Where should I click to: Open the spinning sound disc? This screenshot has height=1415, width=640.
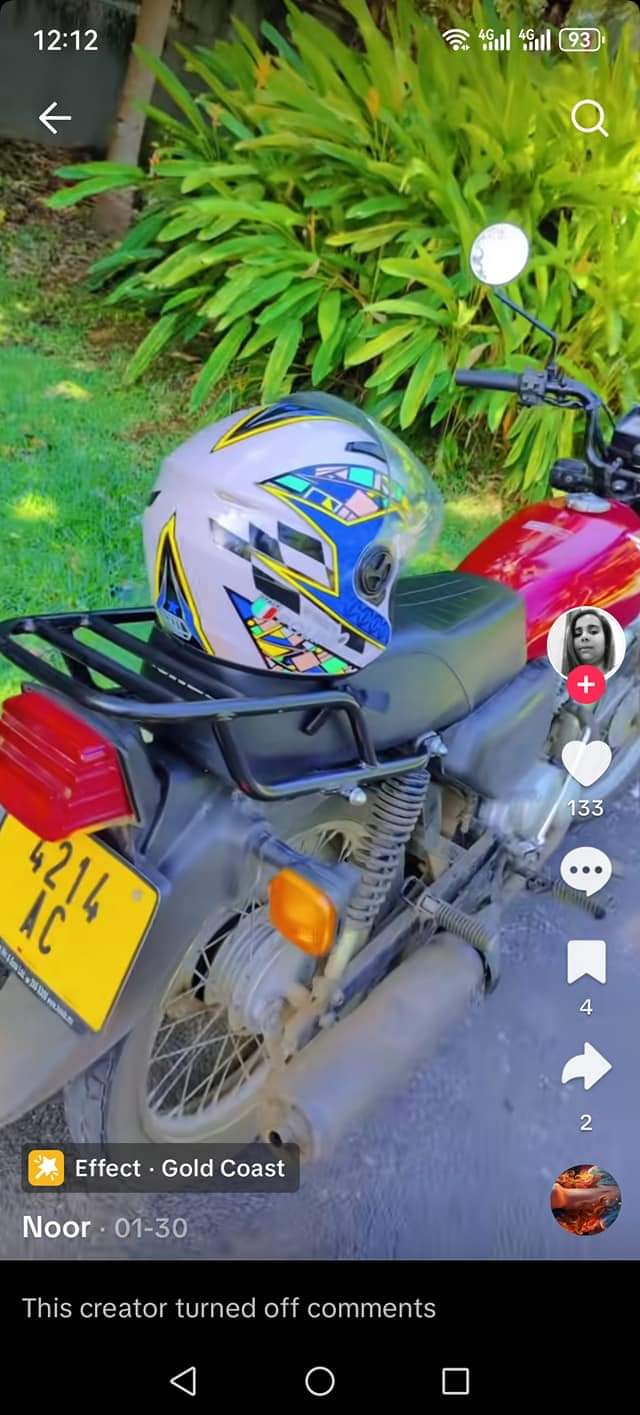(x=586, y=1199)
